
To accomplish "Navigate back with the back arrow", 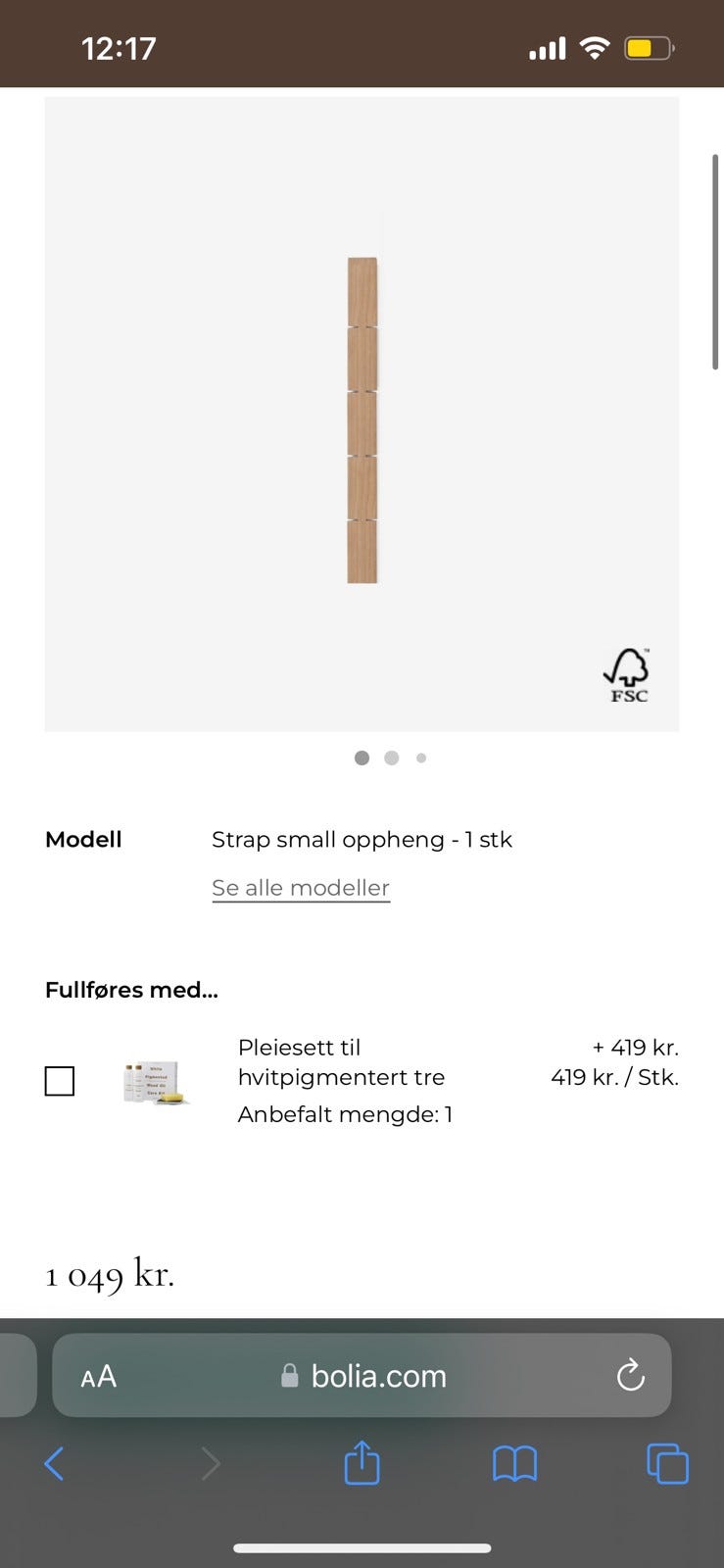I will (54, 1463).
